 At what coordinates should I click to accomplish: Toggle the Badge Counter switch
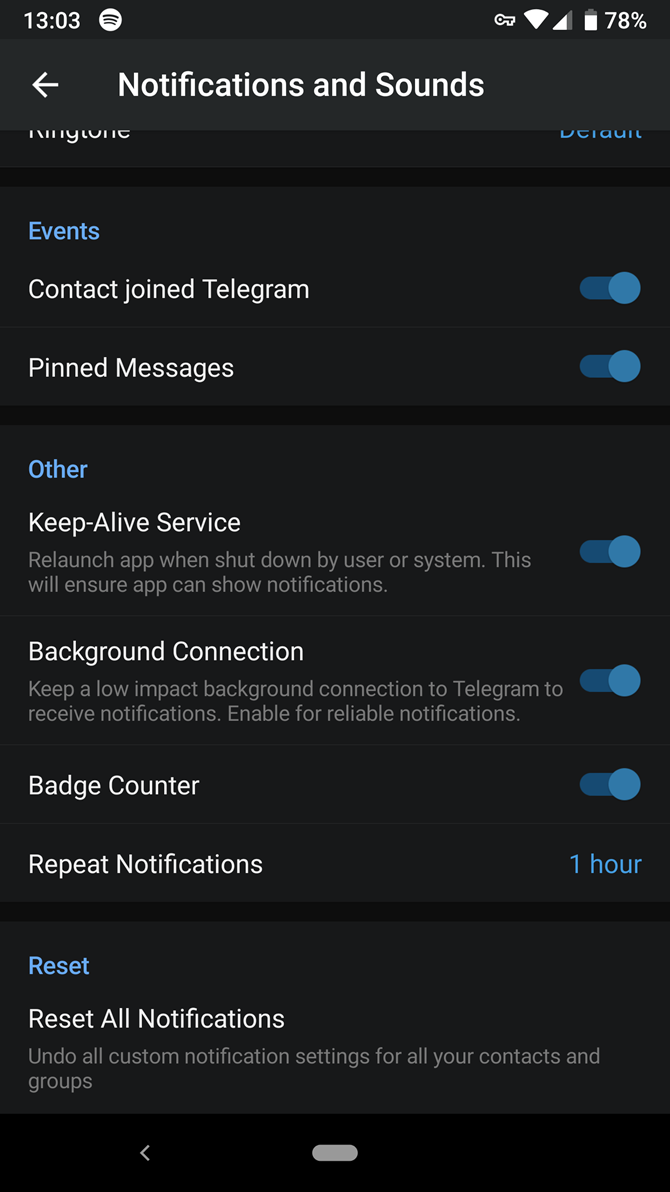pyautogui.click(x=610, y=785)
